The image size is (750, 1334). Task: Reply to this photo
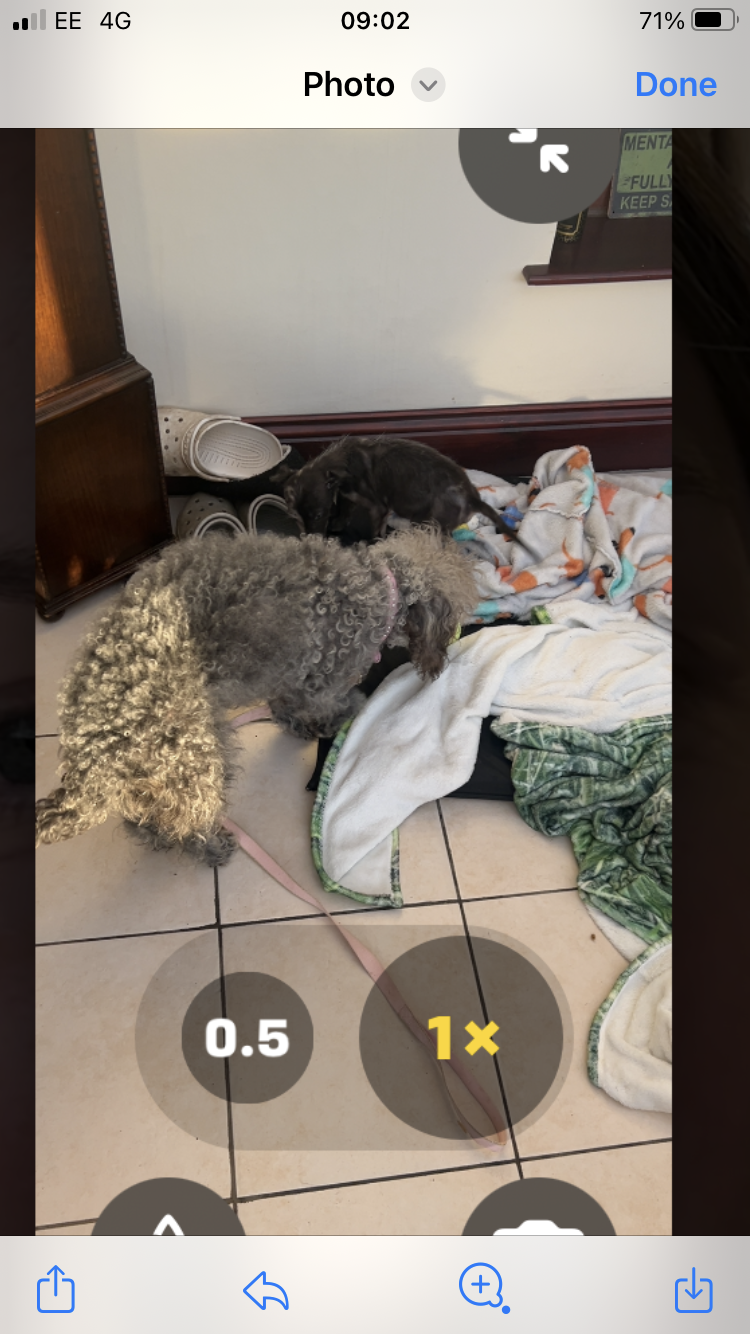click(266, 1290)
